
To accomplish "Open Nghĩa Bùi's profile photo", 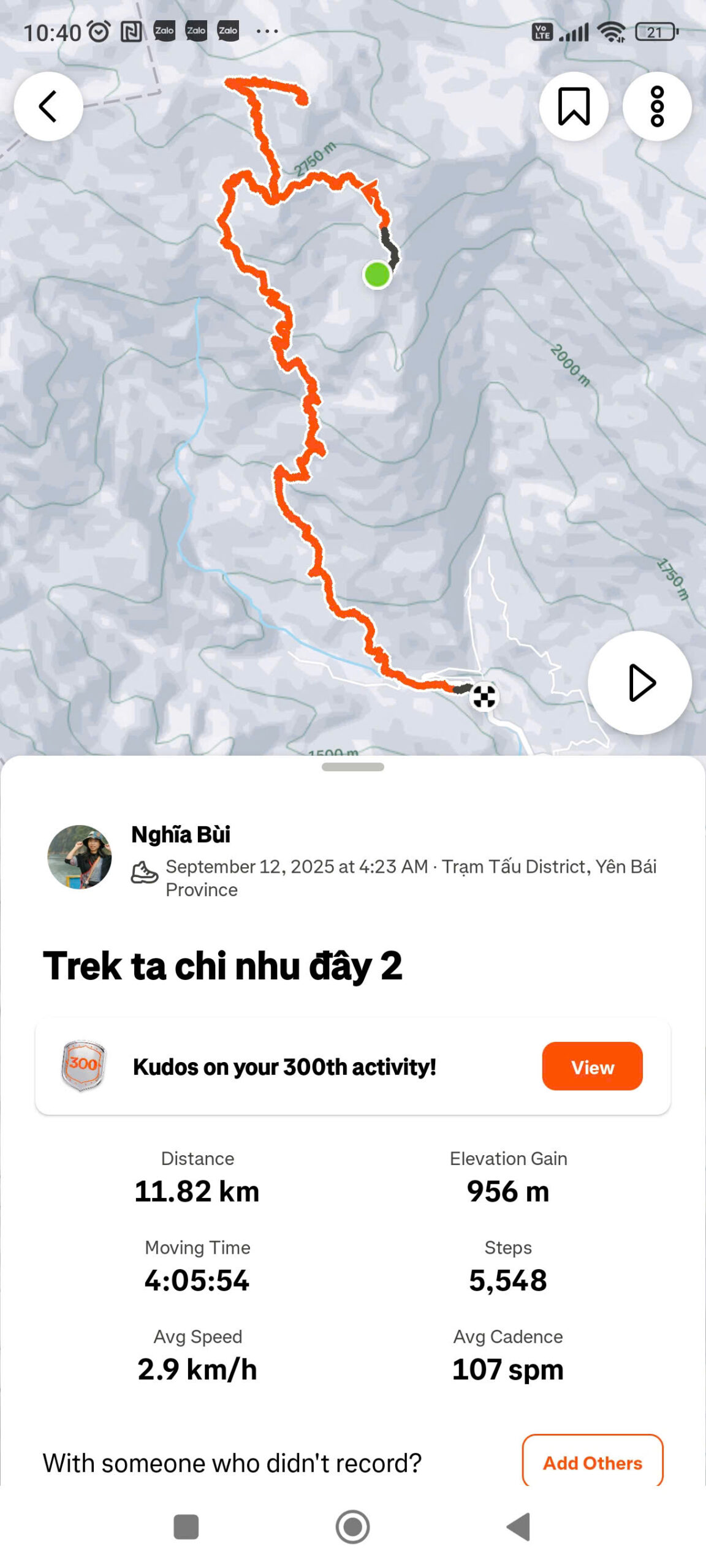I will pyautogui.click(x=80, y=856).
